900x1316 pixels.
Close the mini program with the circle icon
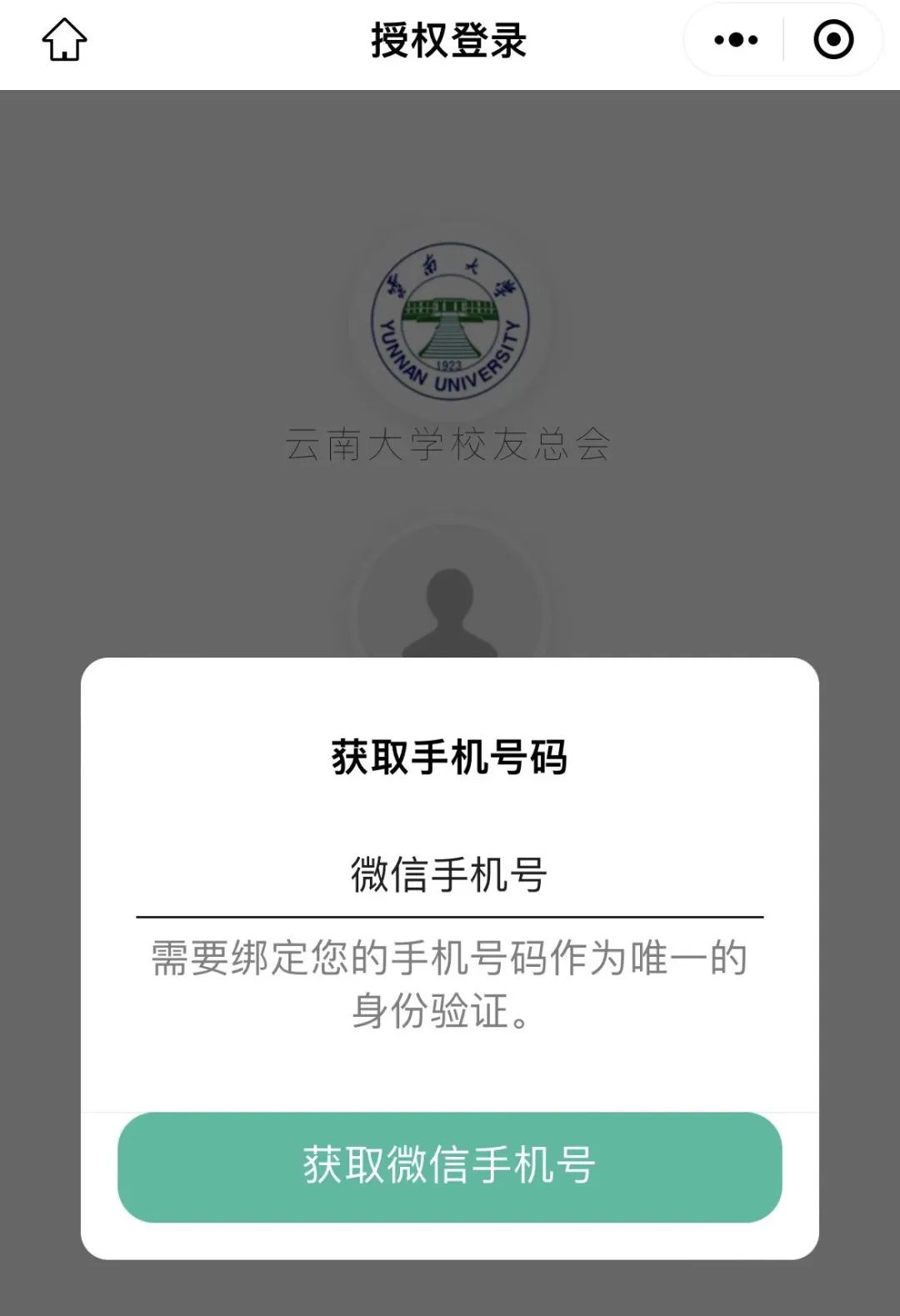833,40
